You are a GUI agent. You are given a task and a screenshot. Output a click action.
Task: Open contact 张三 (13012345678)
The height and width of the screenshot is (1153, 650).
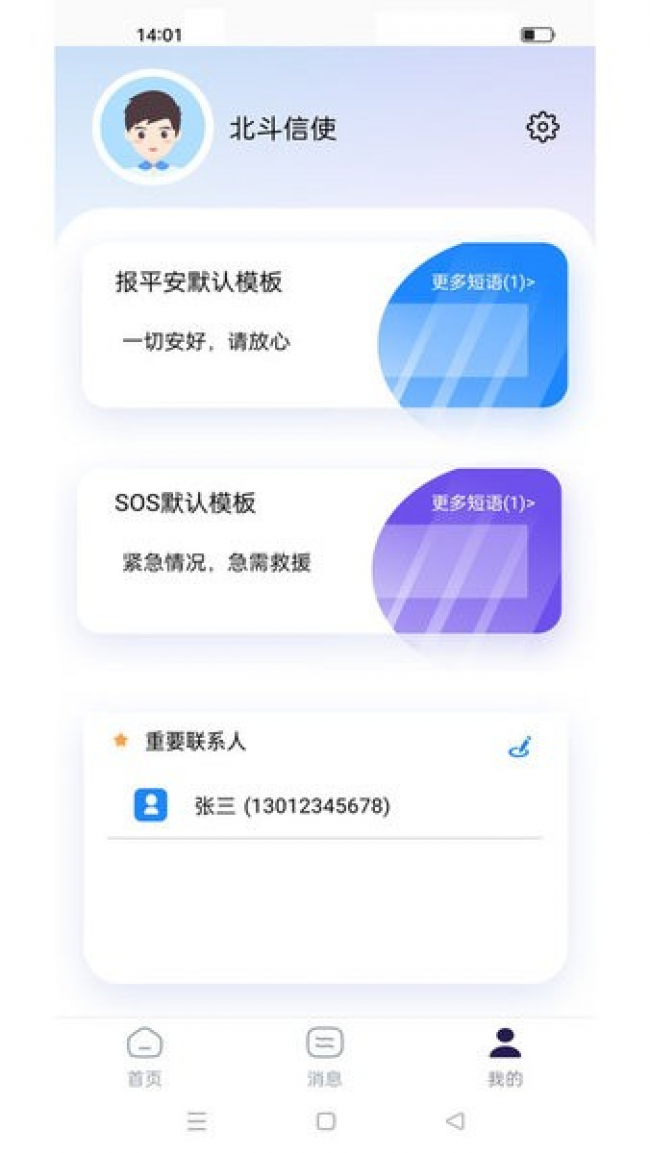[292, 806]
